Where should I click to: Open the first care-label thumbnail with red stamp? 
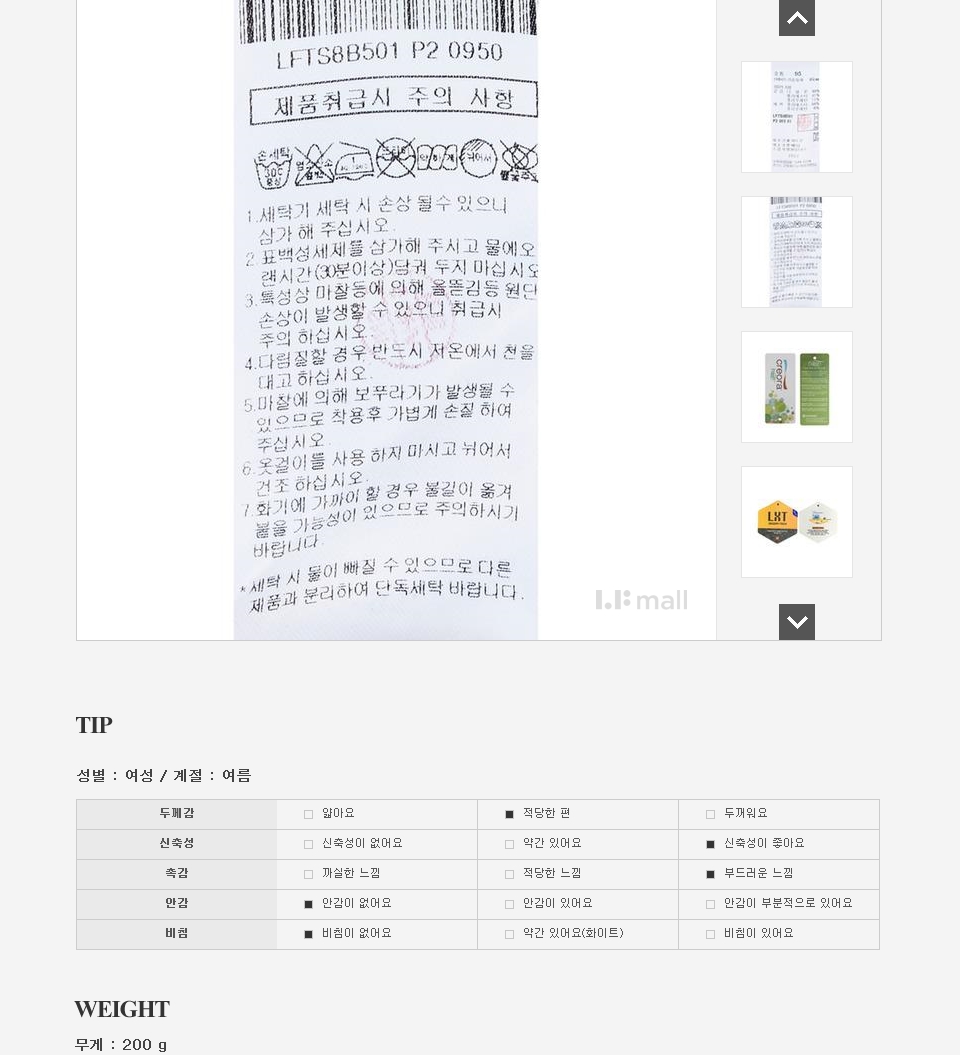point(797,117)
